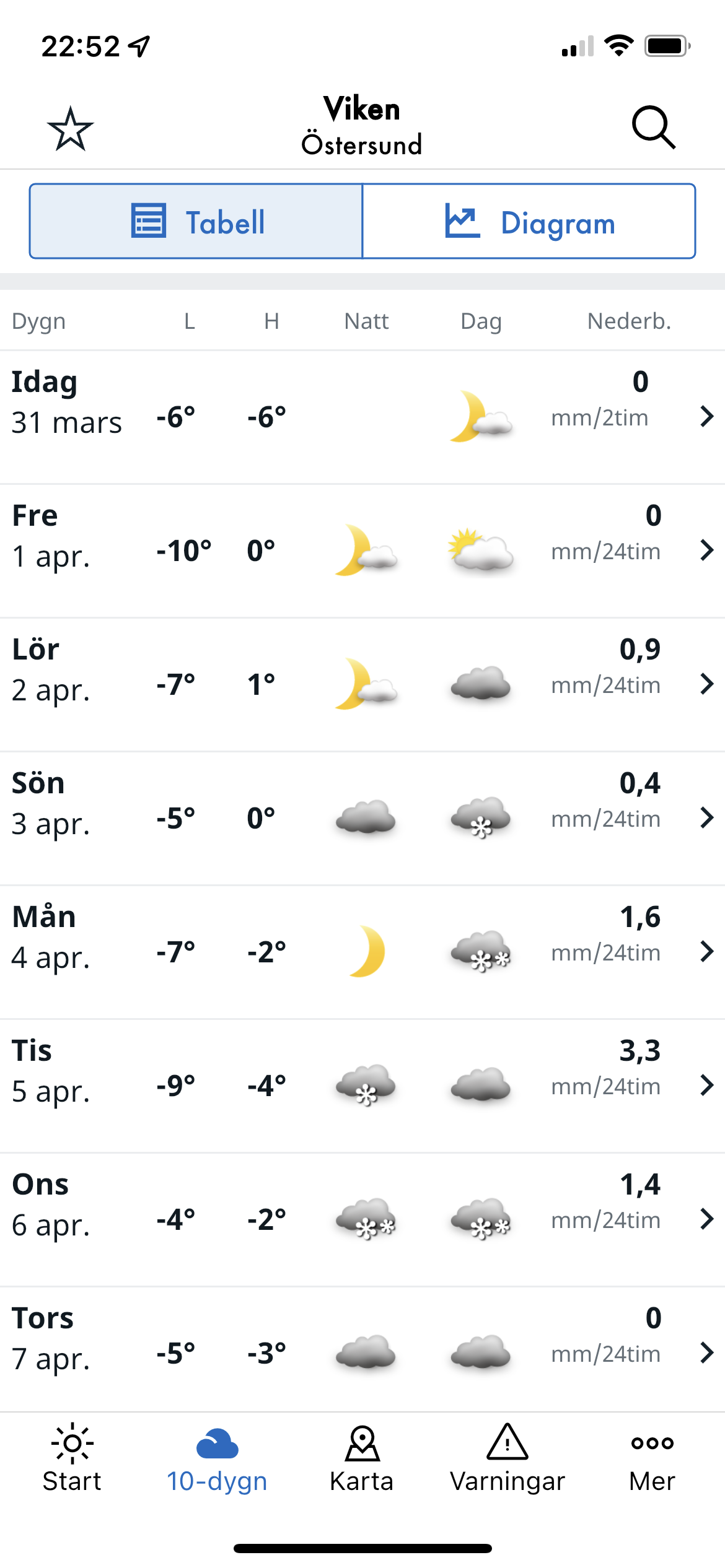725x1568 pixels.
Task: Open the Varningar tab
Action: [x=507, y=1458]
